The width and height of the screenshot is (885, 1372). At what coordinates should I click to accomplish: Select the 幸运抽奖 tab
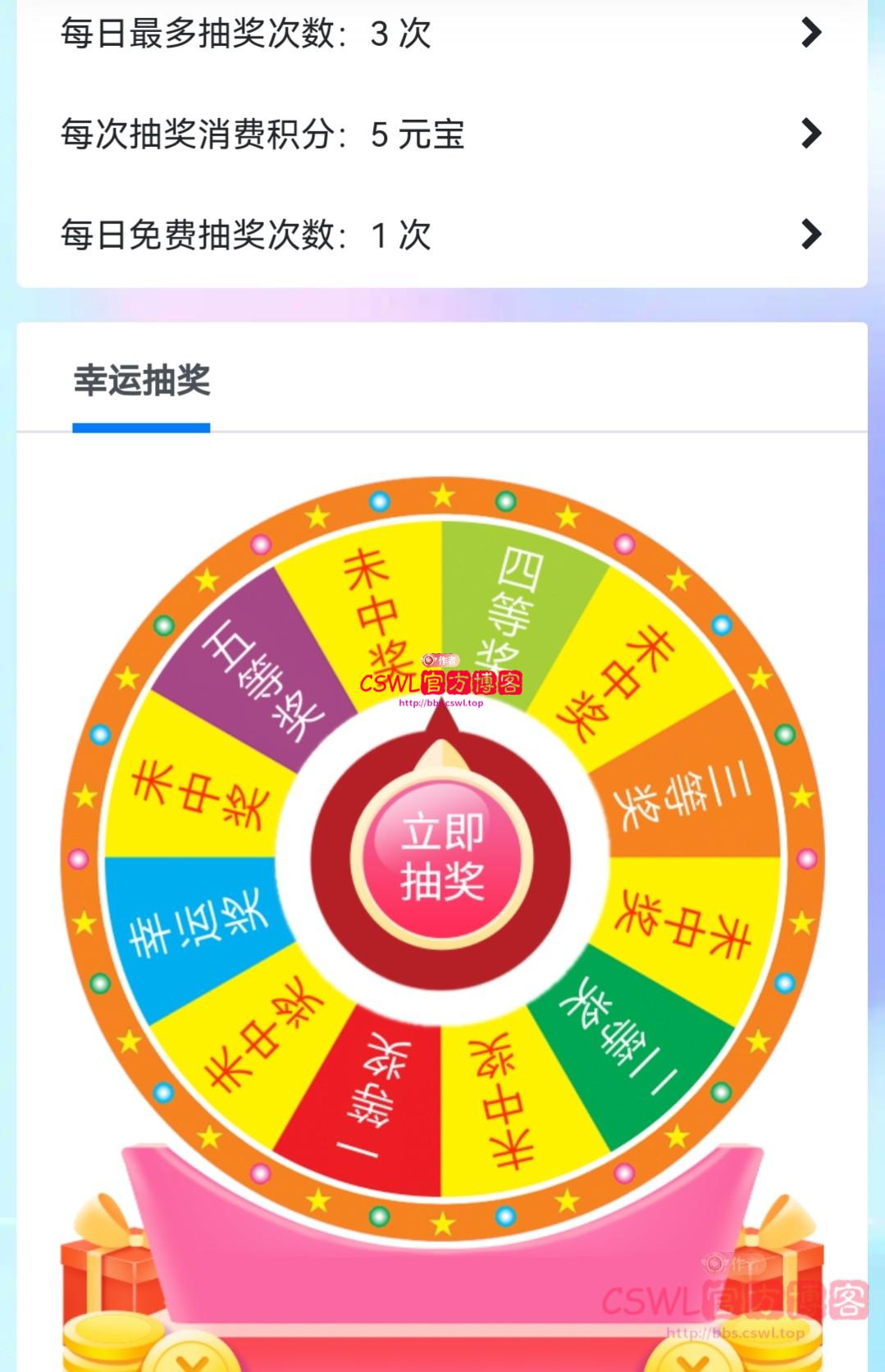[x=142, y=382]
